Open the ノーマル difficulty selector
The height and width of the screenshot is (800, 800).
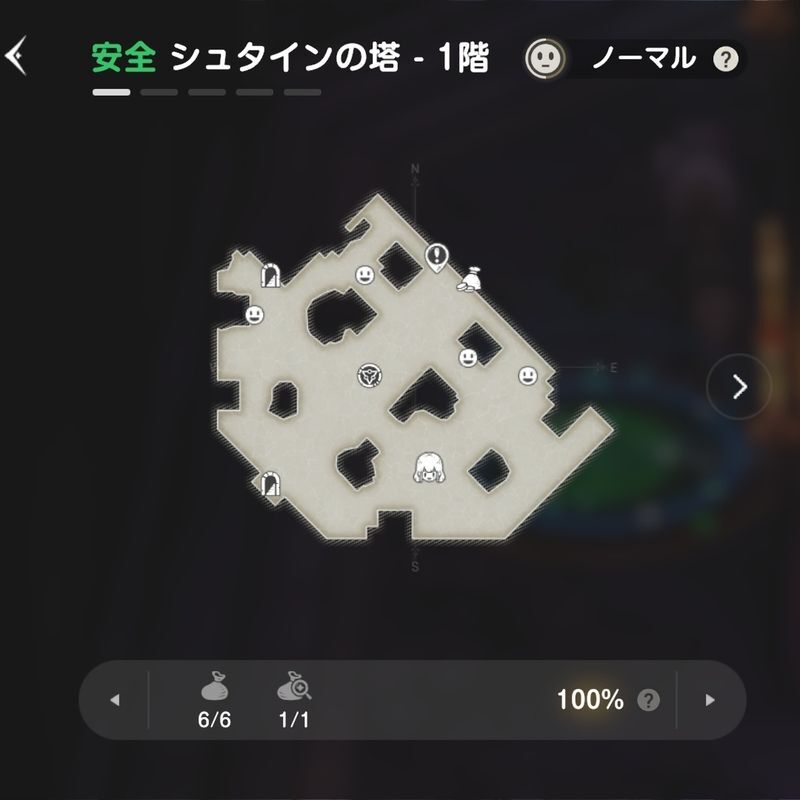point(640,58)
